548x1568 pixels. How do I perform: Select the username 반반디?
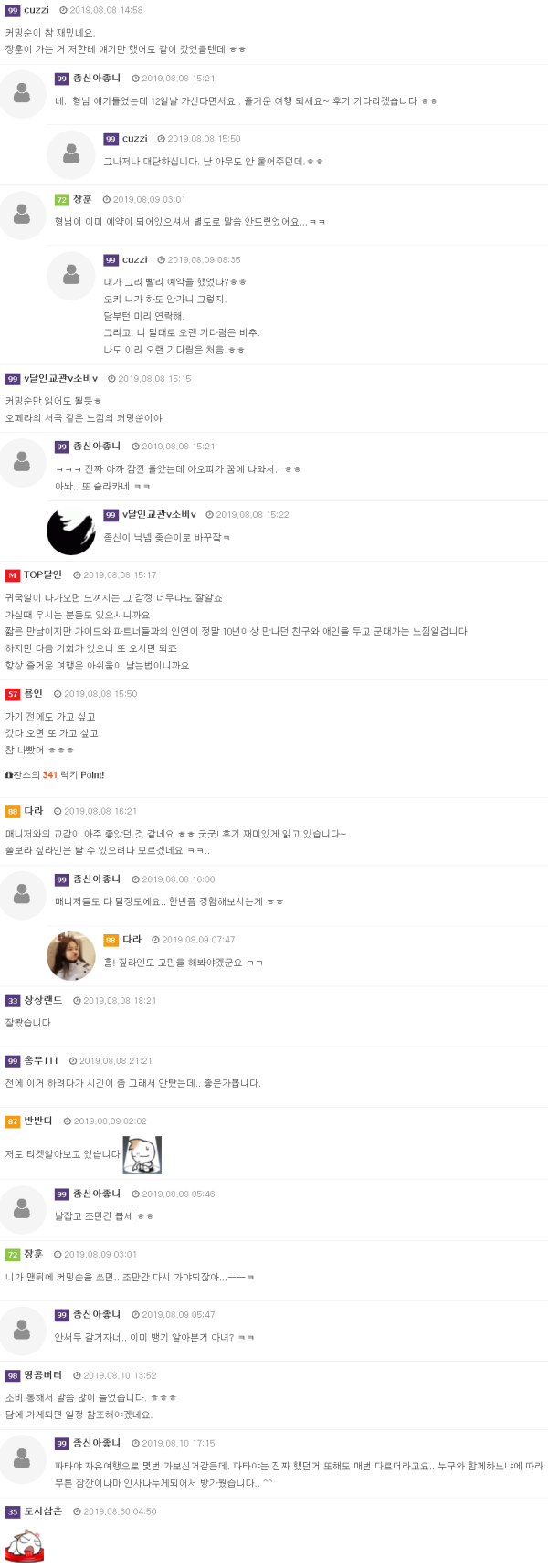[37, 1121]
